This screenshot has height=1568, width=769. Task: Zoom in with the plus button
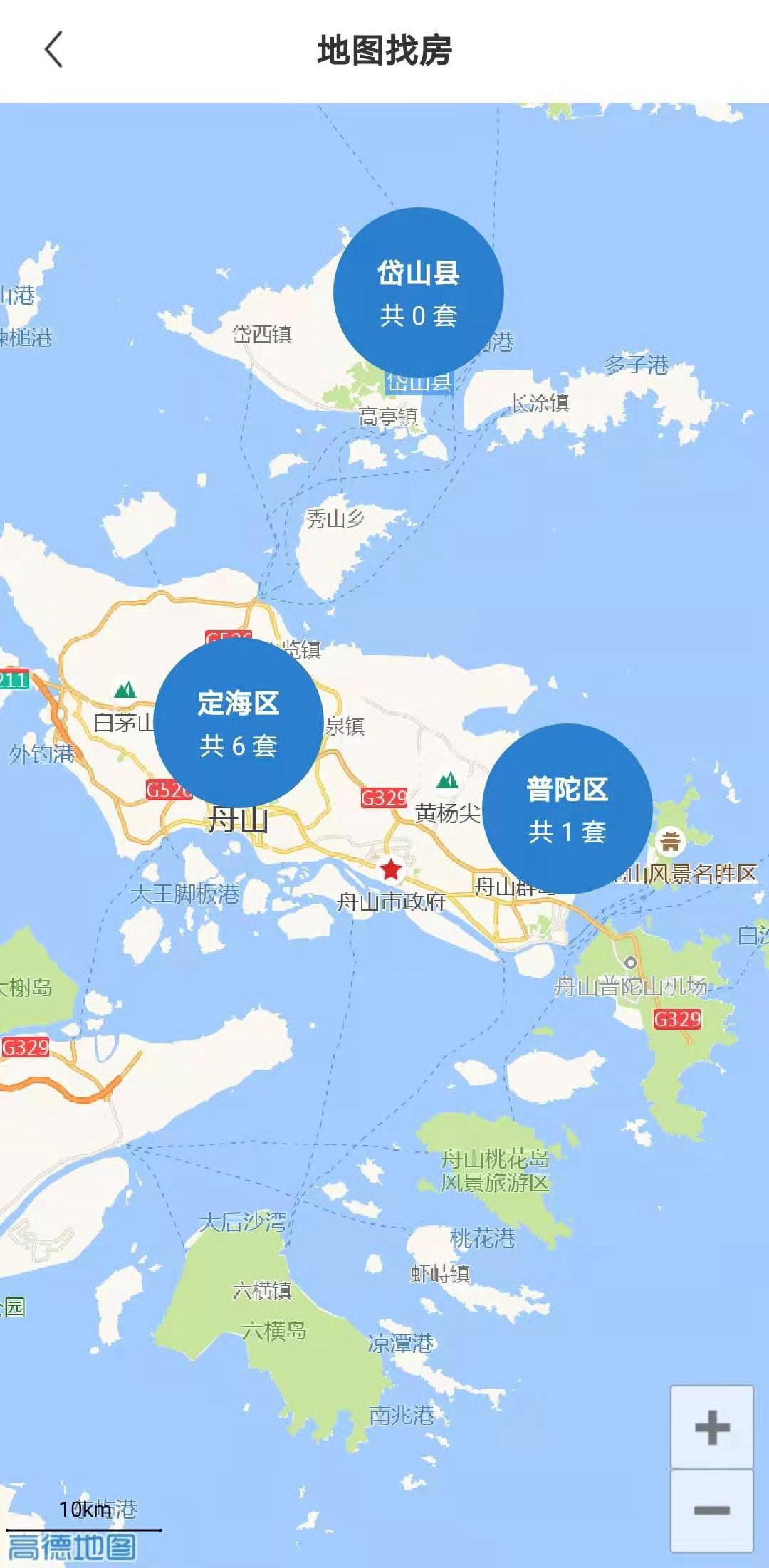coord(712,1427)
